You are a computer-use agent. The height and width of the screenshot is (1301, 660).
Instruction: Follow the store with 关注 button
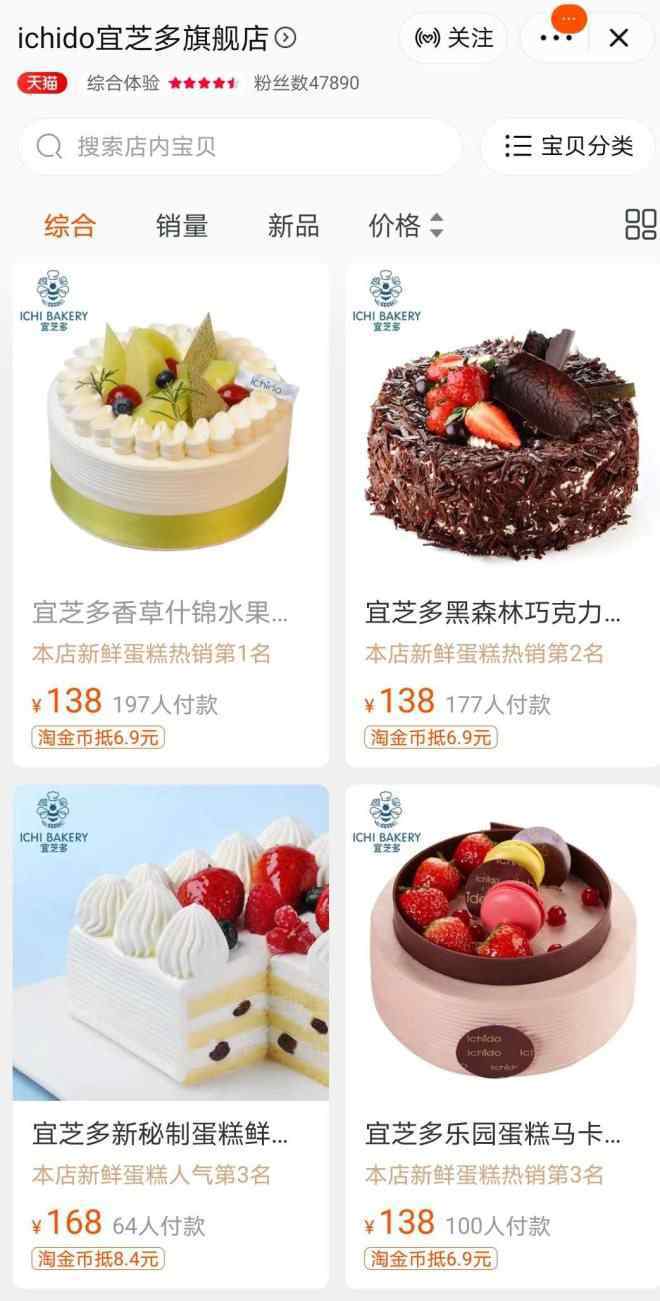[x=453, y=39]
